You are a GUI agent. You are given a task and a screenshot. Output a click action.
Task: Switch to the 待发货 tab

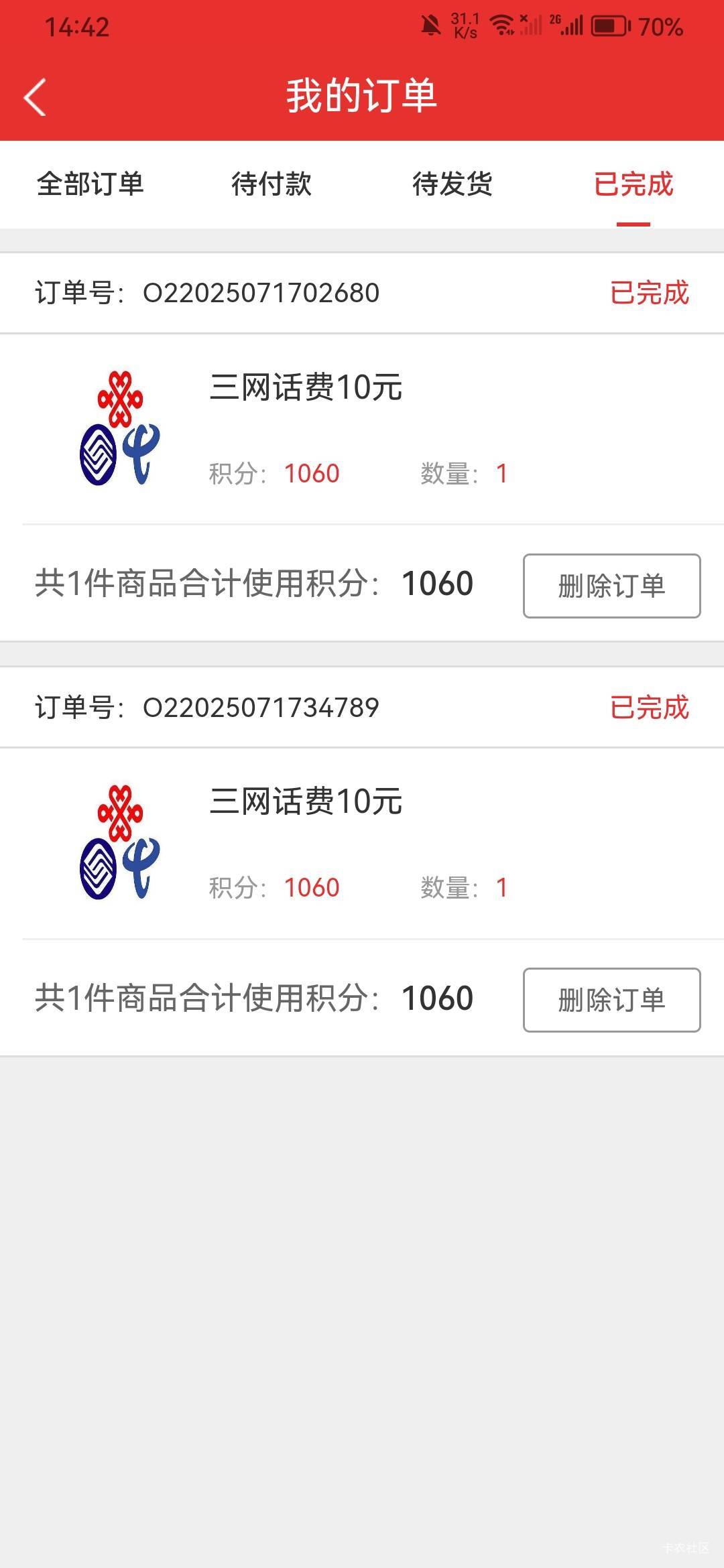click(452, 184)
